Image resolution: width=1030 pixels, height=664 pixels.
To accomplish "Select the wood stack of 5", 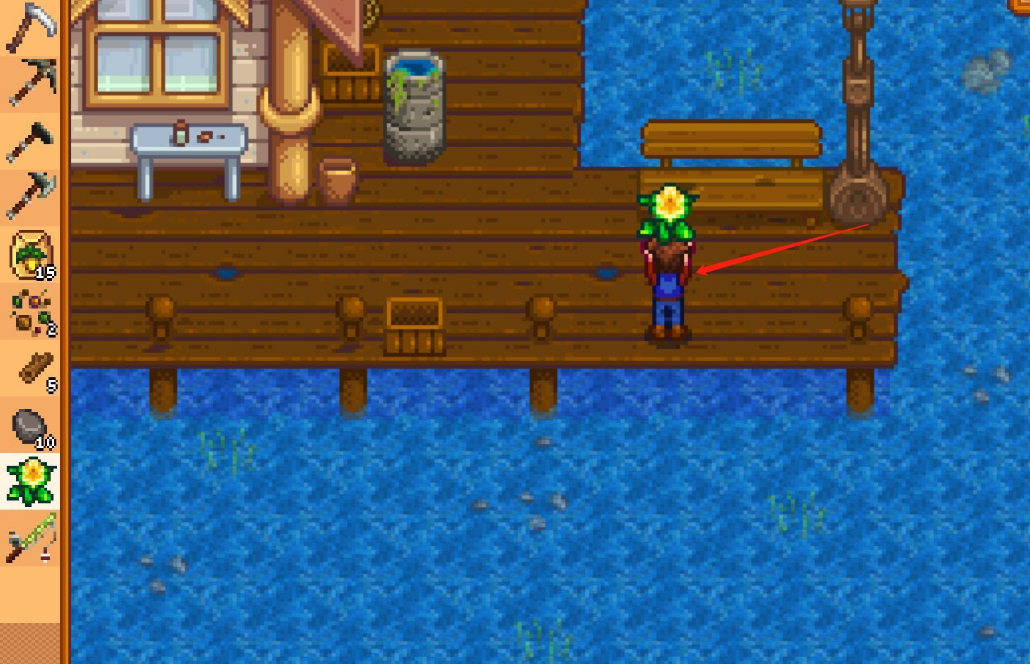I will pos(30,369).
